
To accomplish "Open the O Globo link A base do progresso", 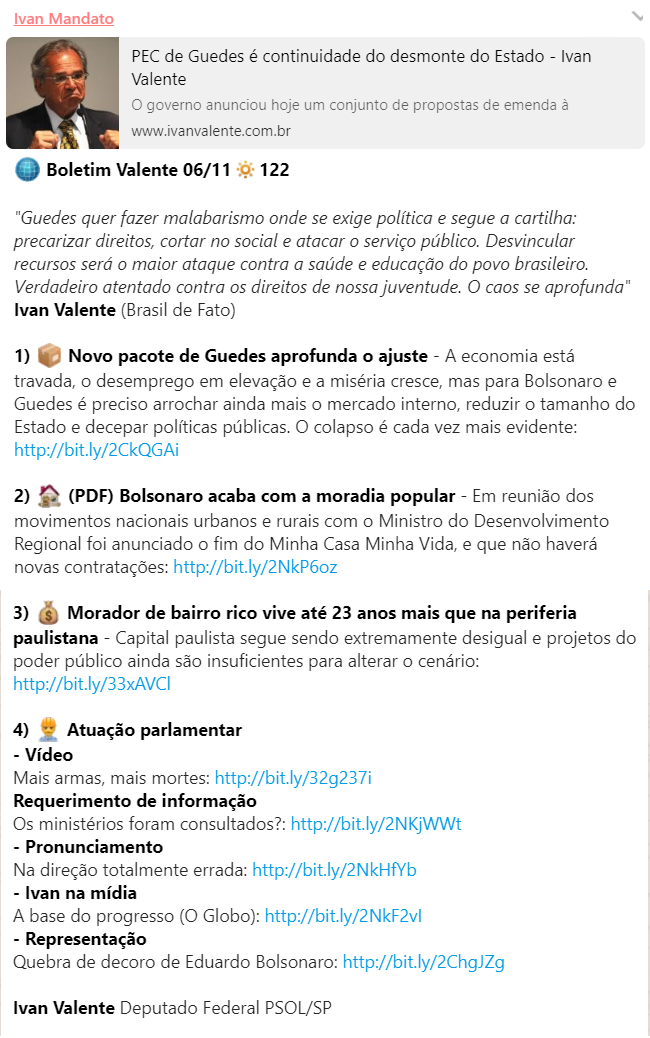I will (x=344, y=915).
